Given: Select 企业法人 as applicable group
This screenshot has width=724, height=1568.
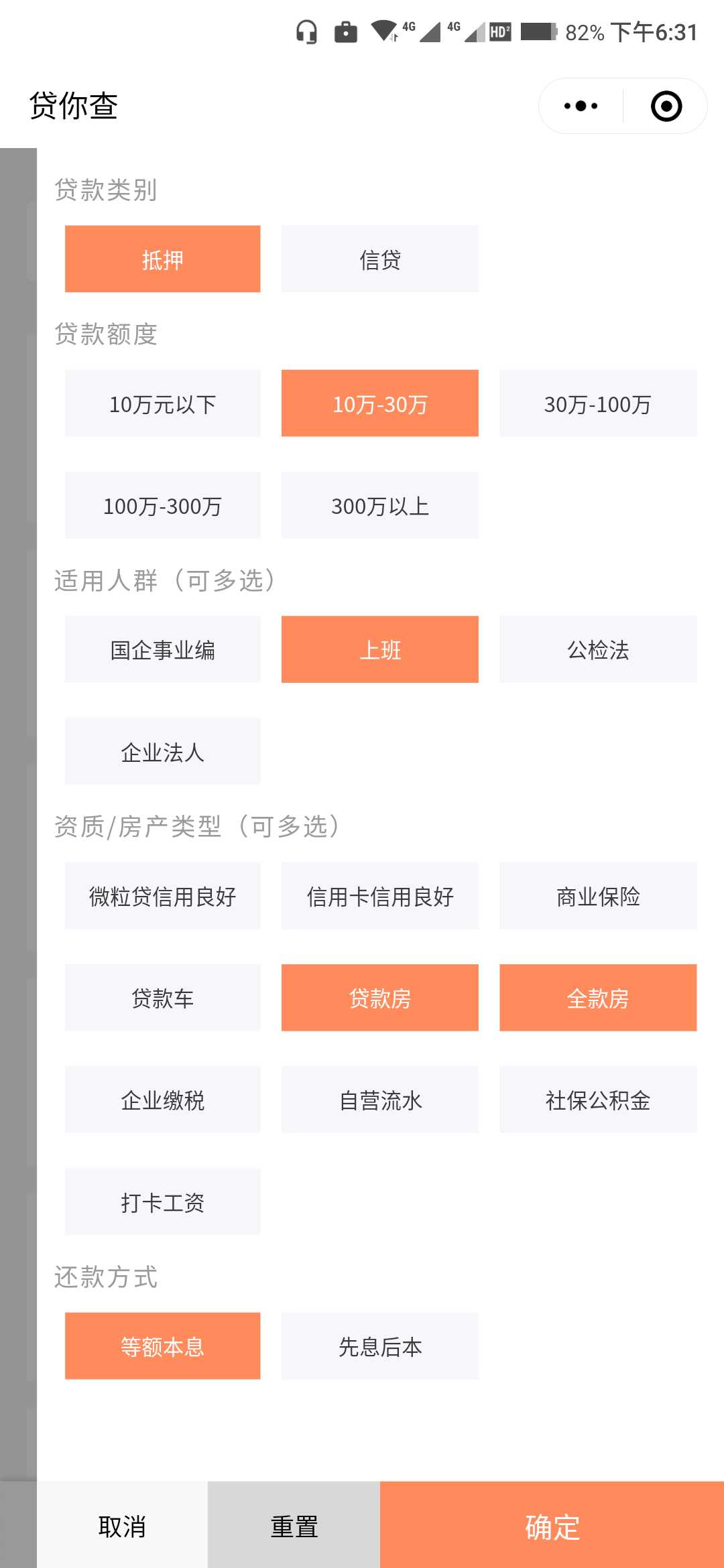Looking at the screenshot, I should (x=163, y=751).
